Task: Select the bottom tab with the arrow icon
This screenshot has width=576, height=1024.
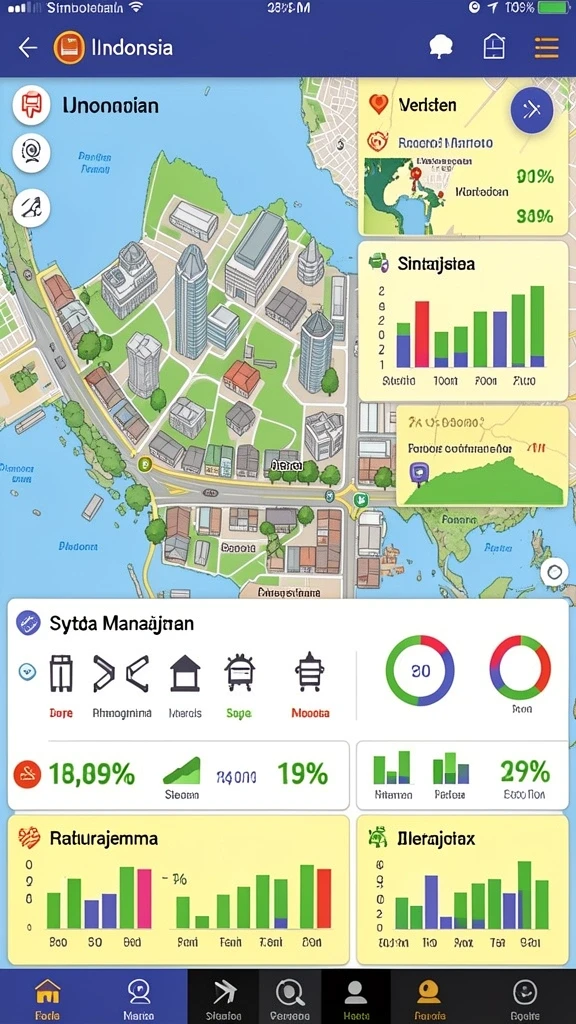Action: (223, 997)
